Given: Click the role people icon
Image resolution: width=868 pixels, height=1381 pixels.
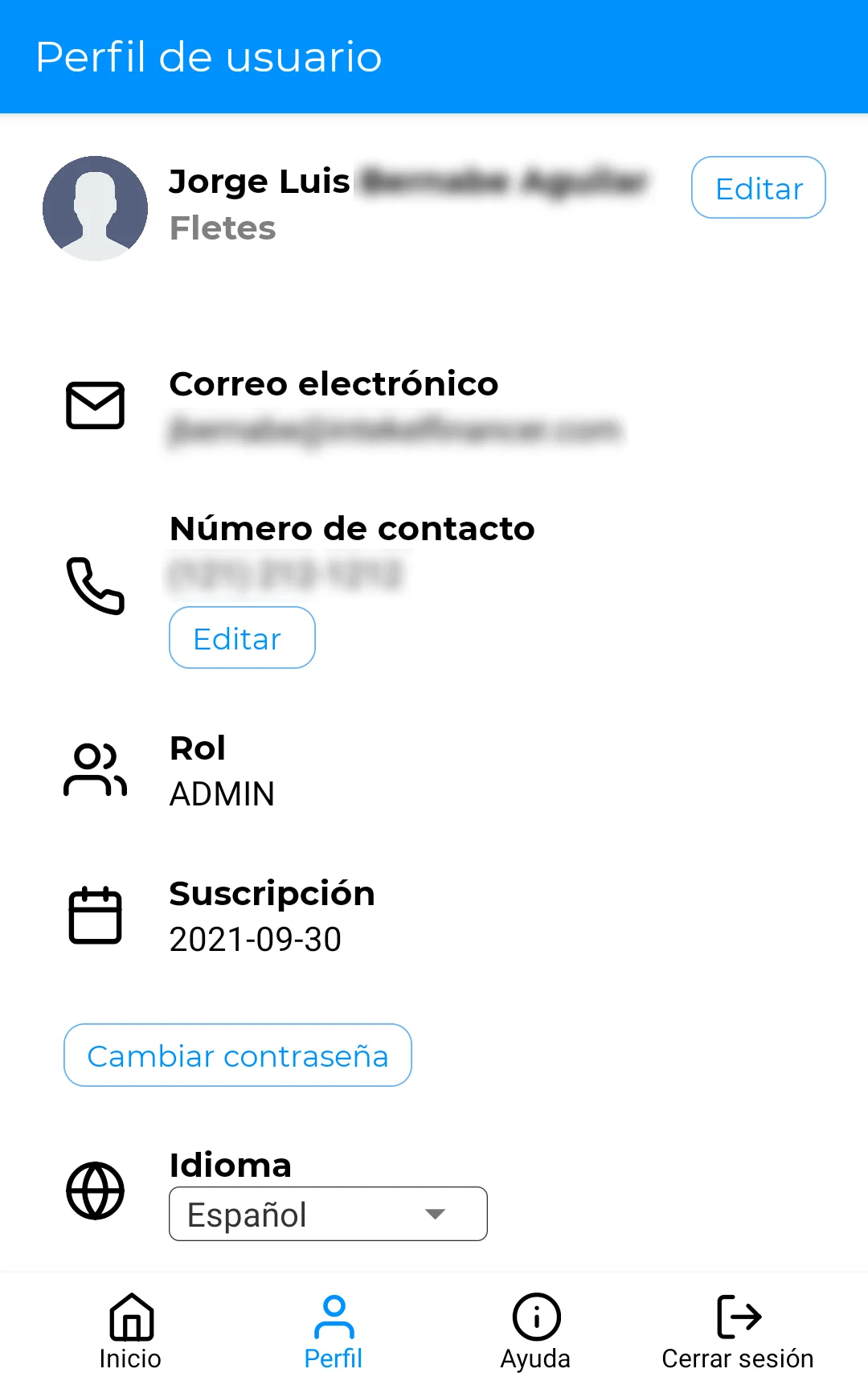Looking at the screenshot, I should 95,772.
